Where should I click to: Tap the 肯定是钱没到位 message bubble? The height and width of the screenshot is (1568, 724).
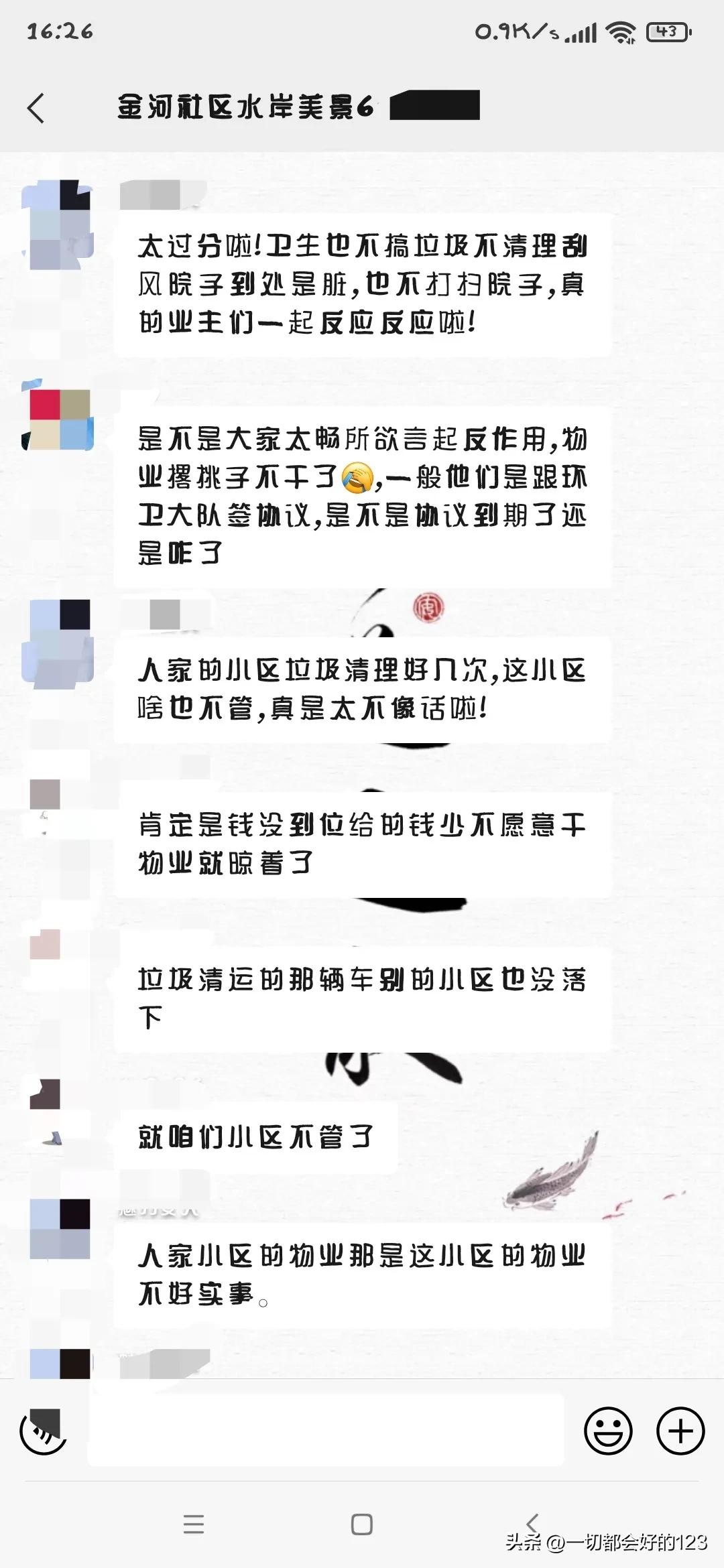tap(362, 842)
